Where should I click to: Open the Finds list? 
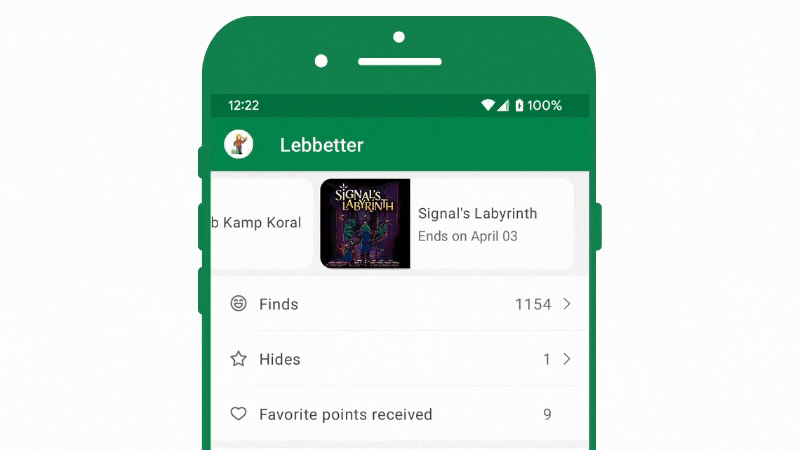tap(400, 304)
